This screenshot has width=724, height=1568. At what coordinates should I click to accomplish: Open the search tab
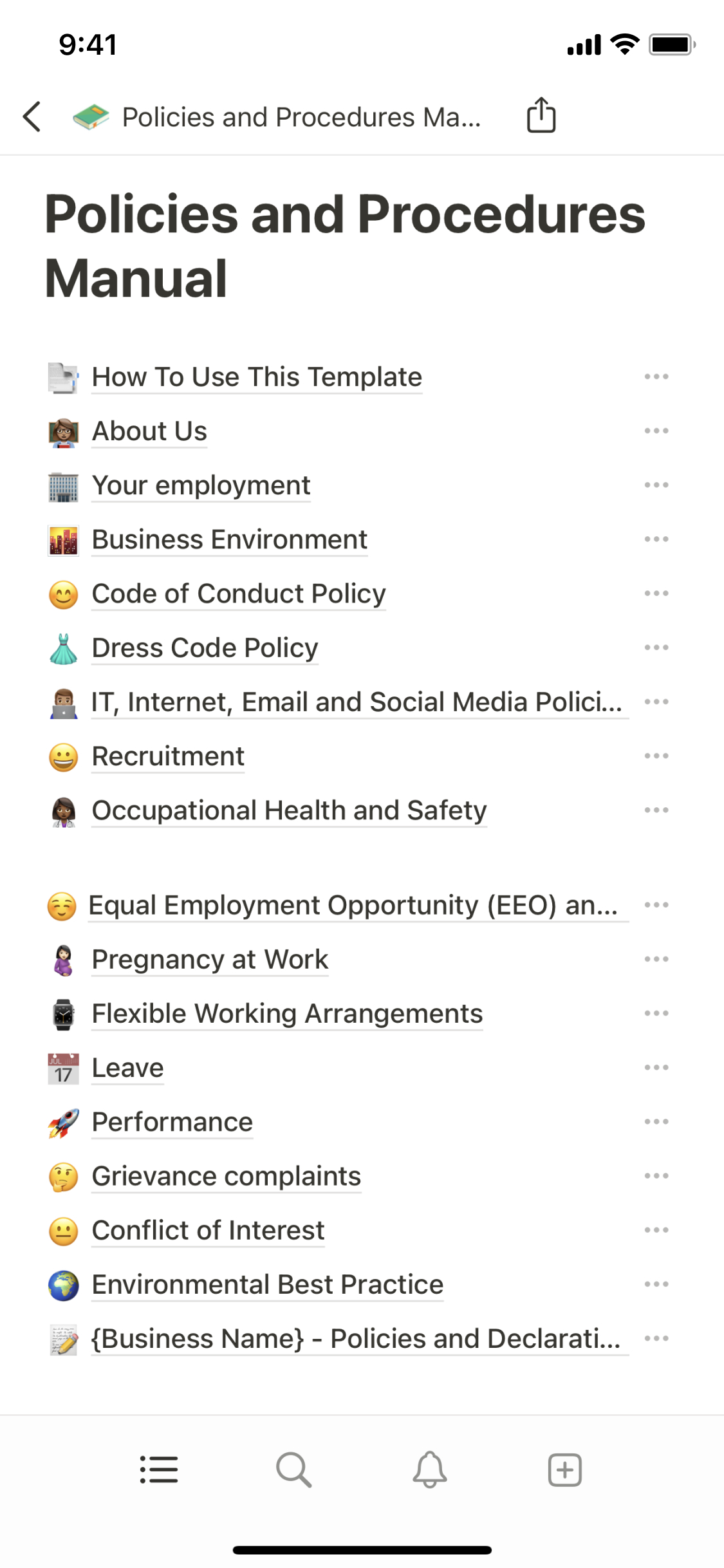(294, 1470)
